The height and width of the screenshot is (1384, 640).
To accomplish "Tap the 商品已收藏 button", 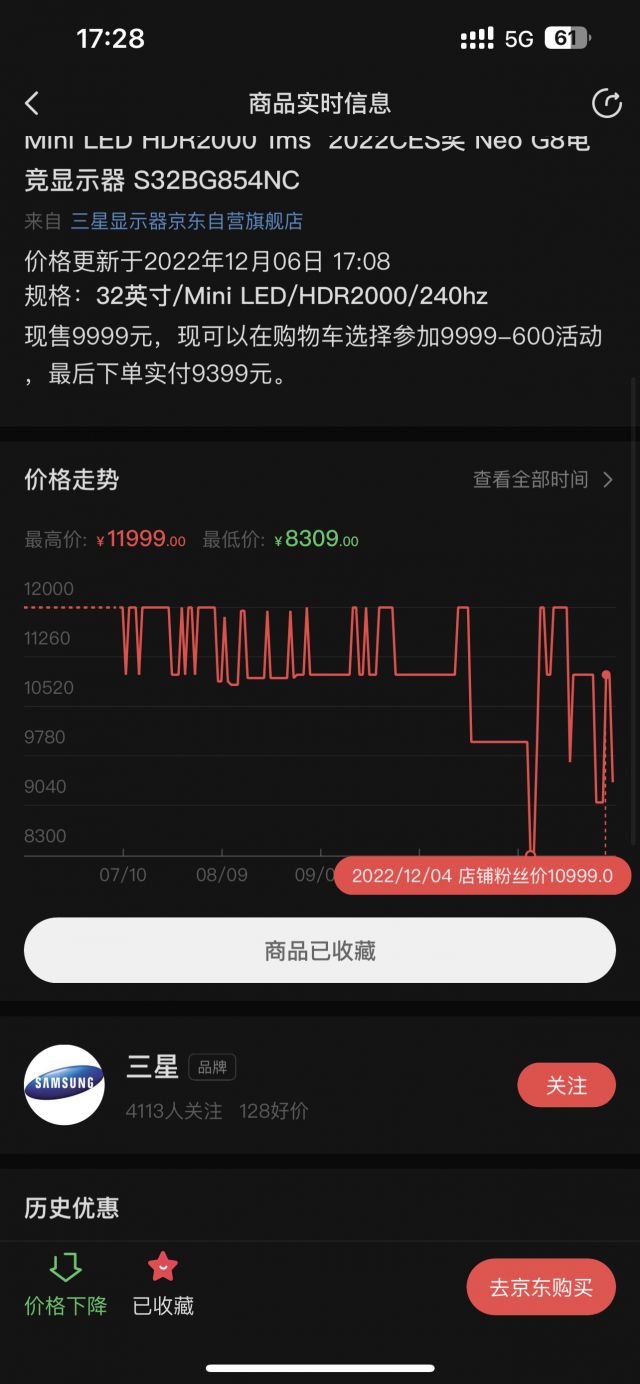I will pos(320,950).
